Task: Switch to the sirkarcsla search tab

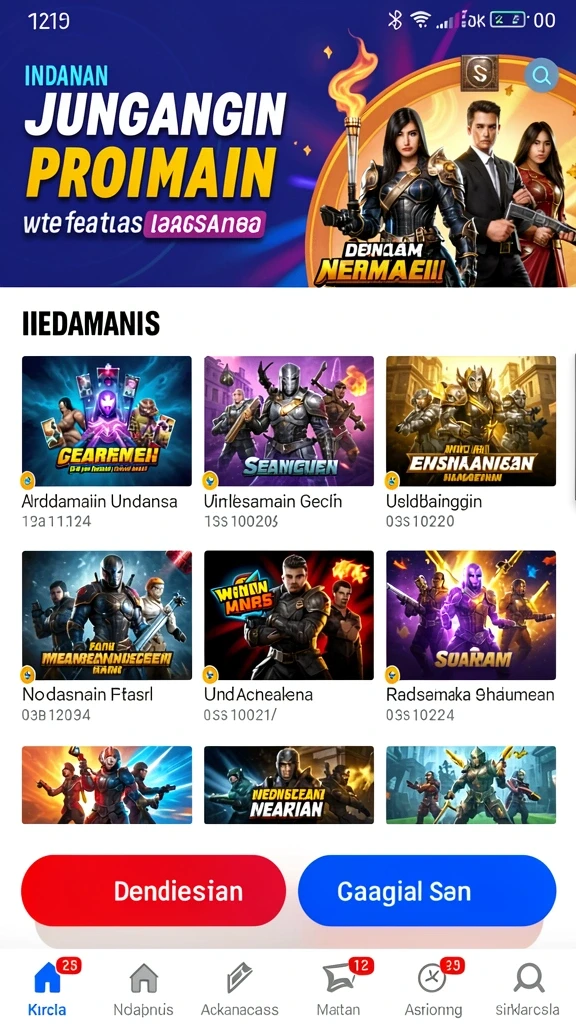Action: pos(528,987)
